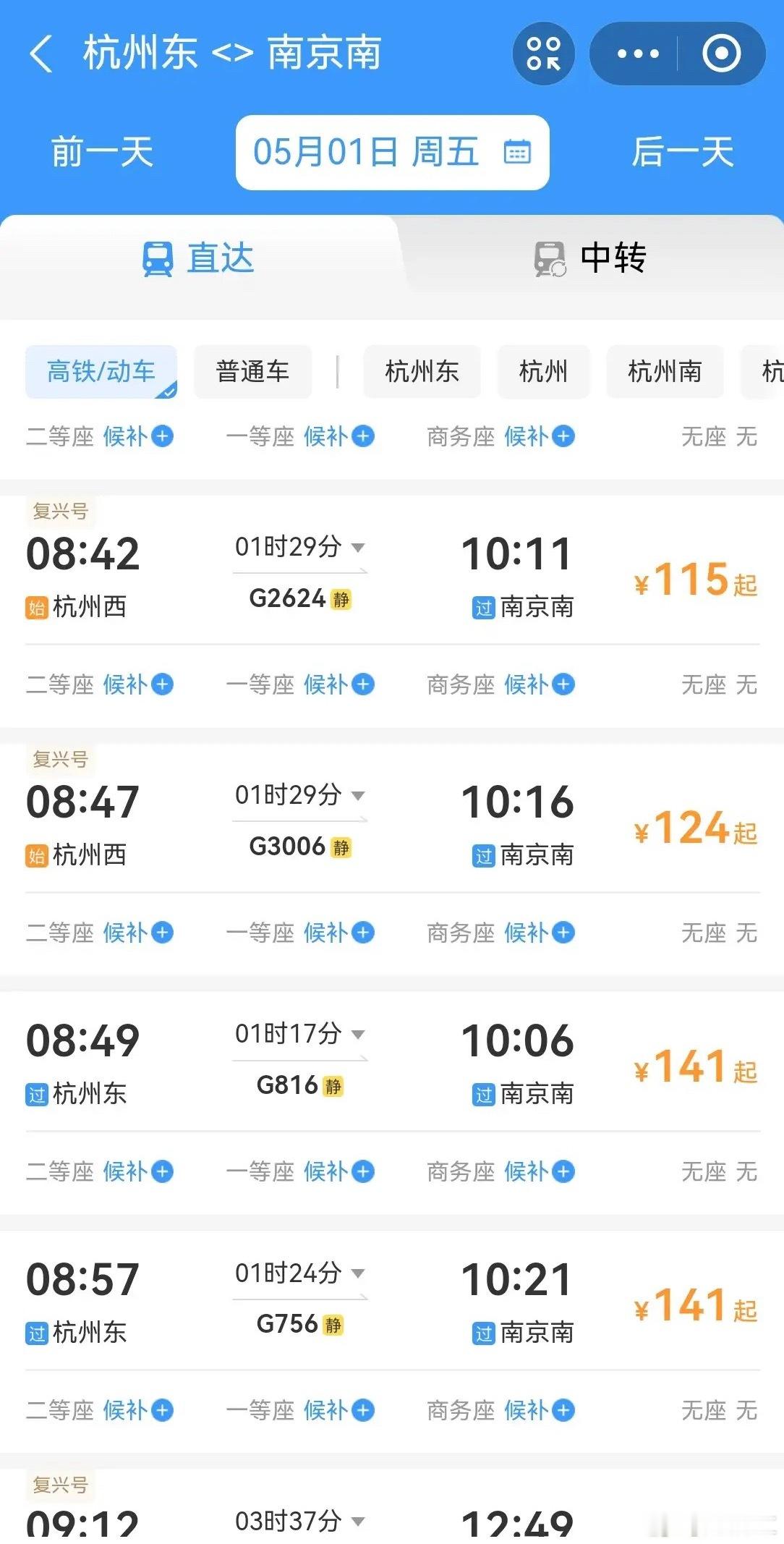The width and height of the screenshot is (784, 1544).
Task: Enable the 普通车 filter
Action: (x=252, y=371)
